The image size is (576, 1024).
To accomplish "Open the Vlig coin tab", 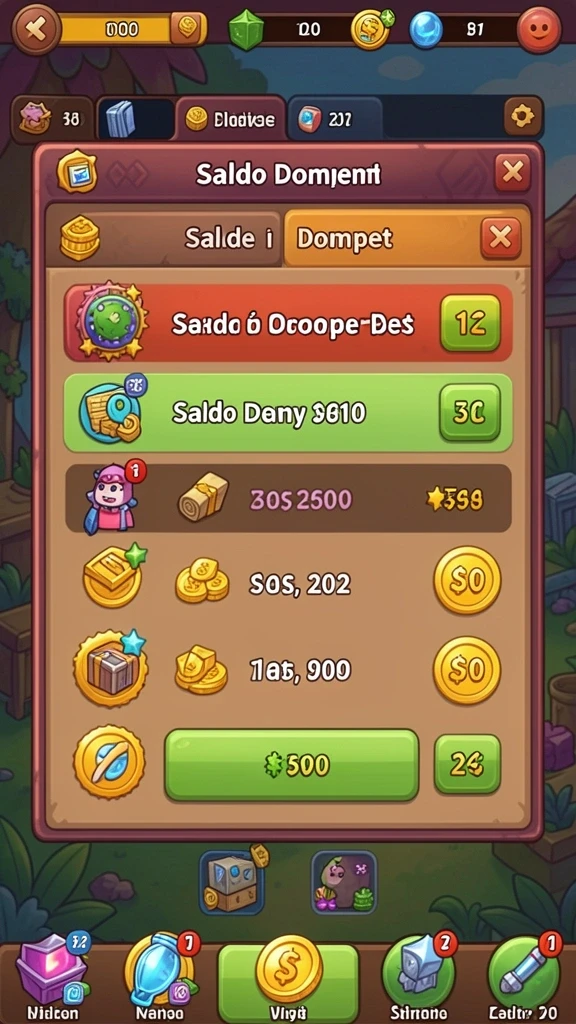I will 288,976.
